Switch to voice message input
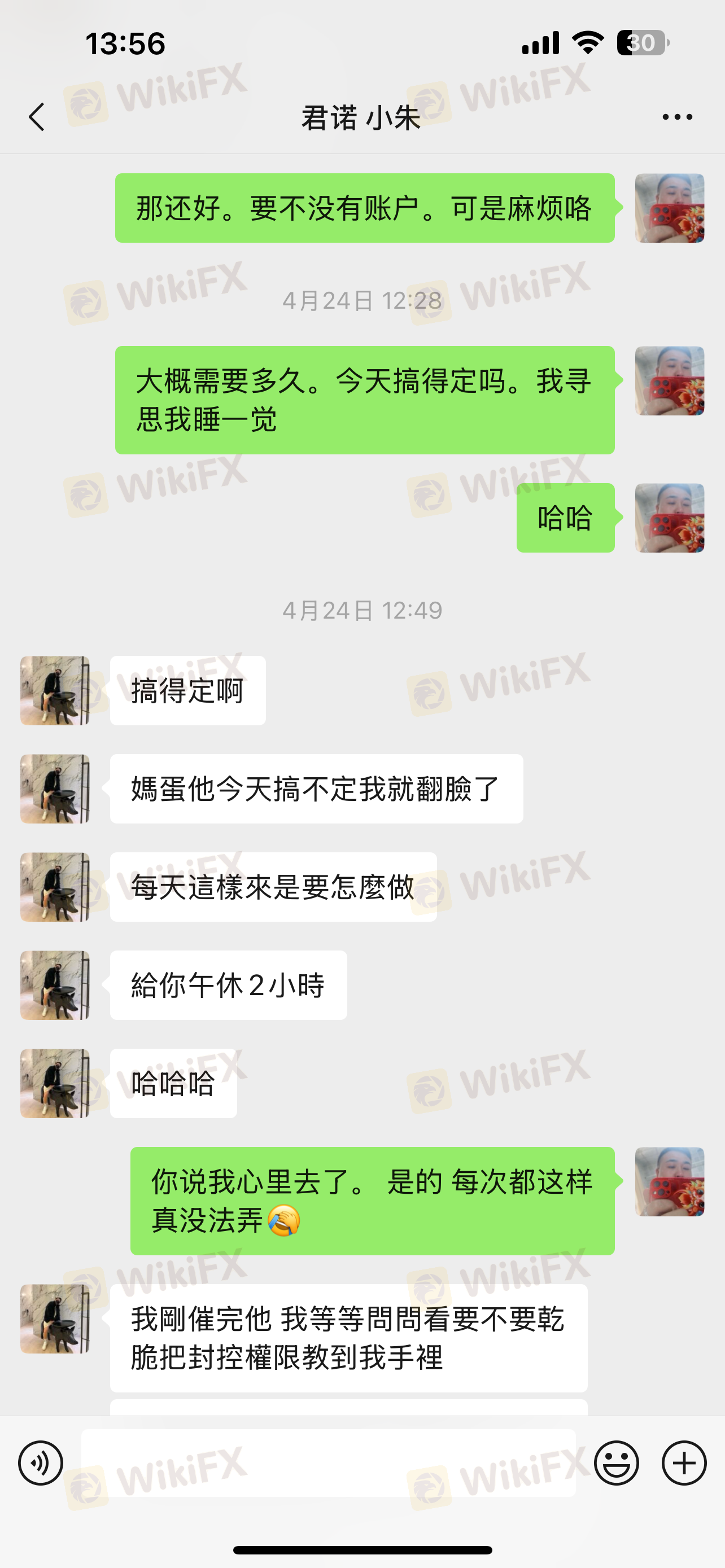This screenshot has width=725, height=1568. coord(41,1462)
